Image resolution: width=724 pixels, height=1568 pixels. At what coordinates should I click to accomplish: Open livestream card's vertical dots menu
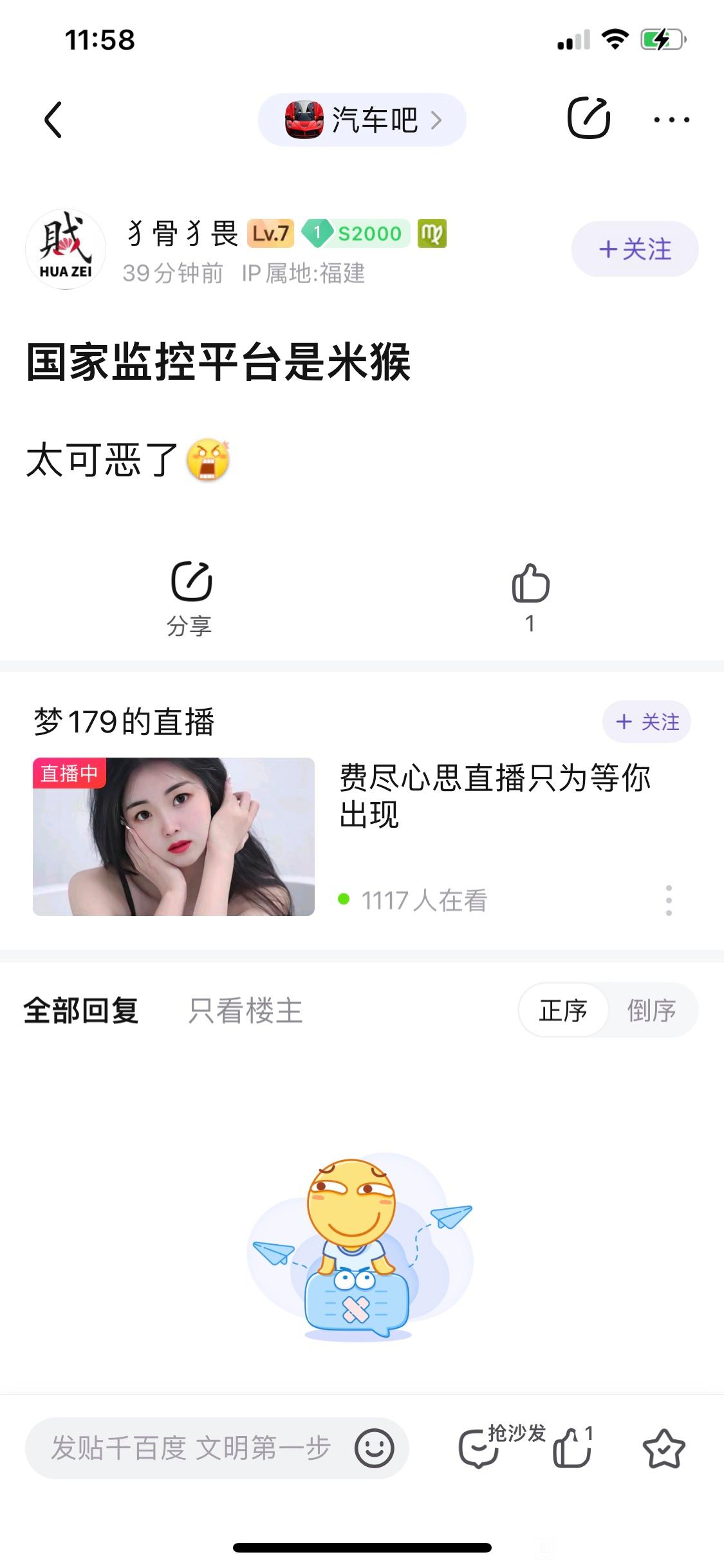coord(669,900)
